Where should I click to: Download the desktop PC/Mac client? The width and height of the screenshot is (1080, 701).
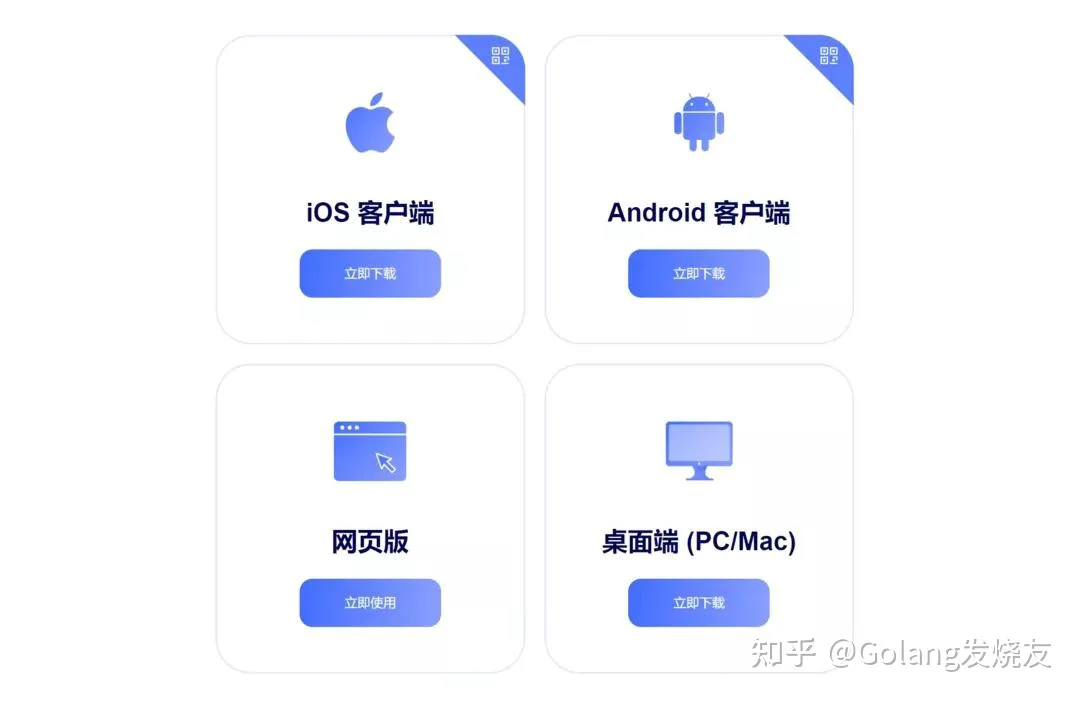click(698, 602)
